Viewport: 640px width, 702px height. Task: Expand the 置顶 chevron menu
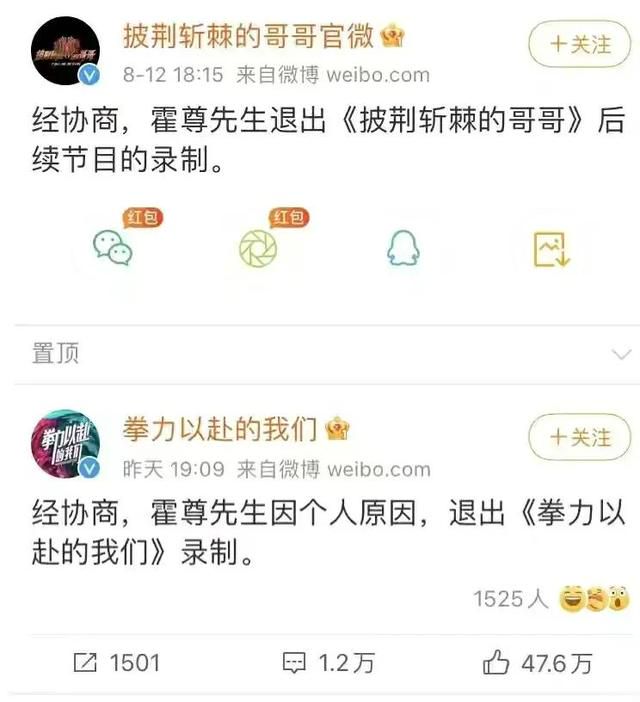point(621,355)
